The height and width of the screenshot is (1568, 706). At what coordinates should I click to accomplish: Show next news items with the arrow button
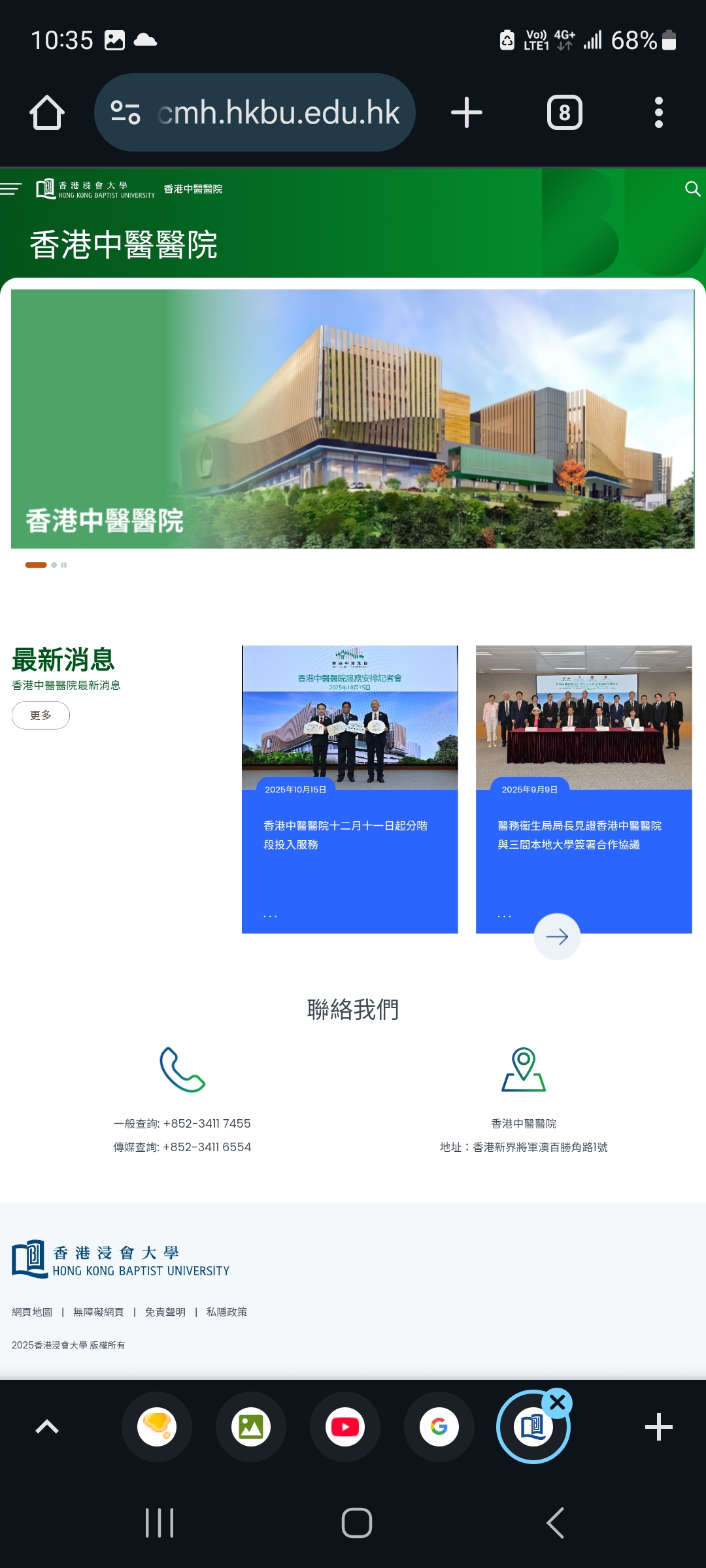[557, 937]
